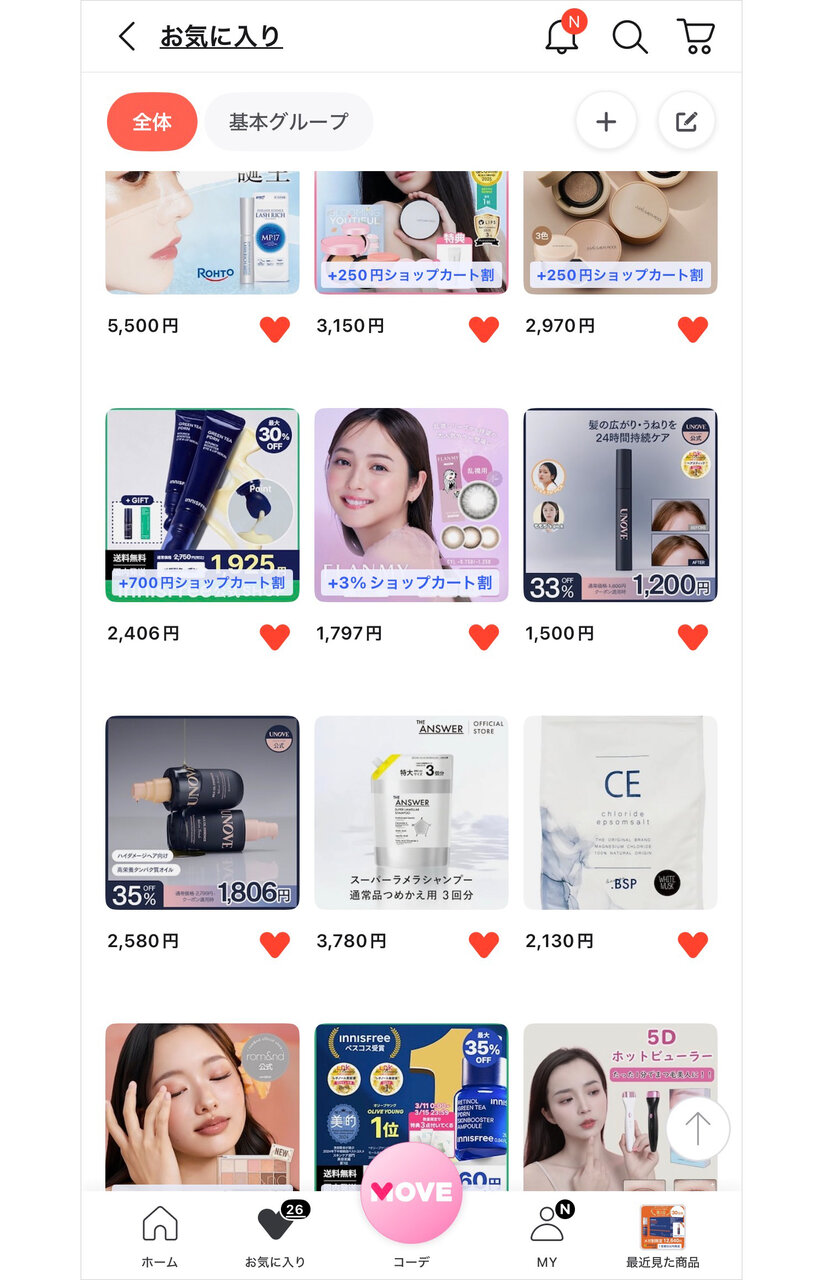The image size is (823, 1280).
Task: Go back from the お気に入り page
Action: click(127, 37)
